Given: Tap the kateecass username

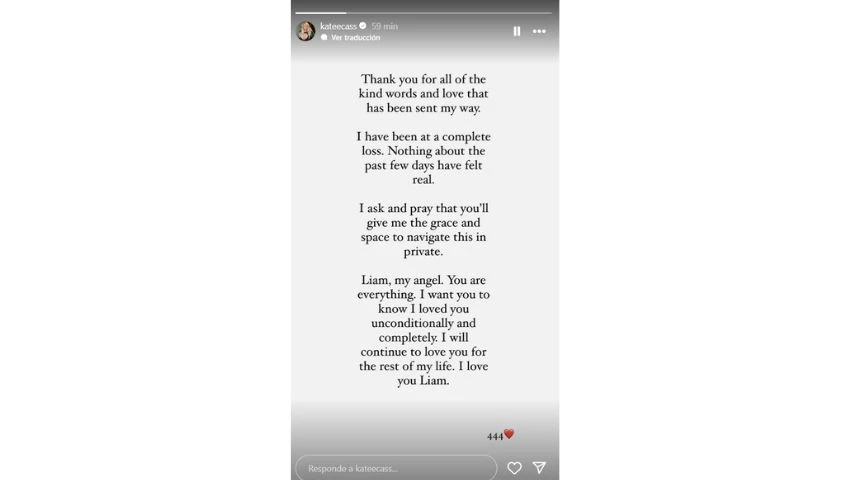Looking at the screenshot, I should pos(338,26).
